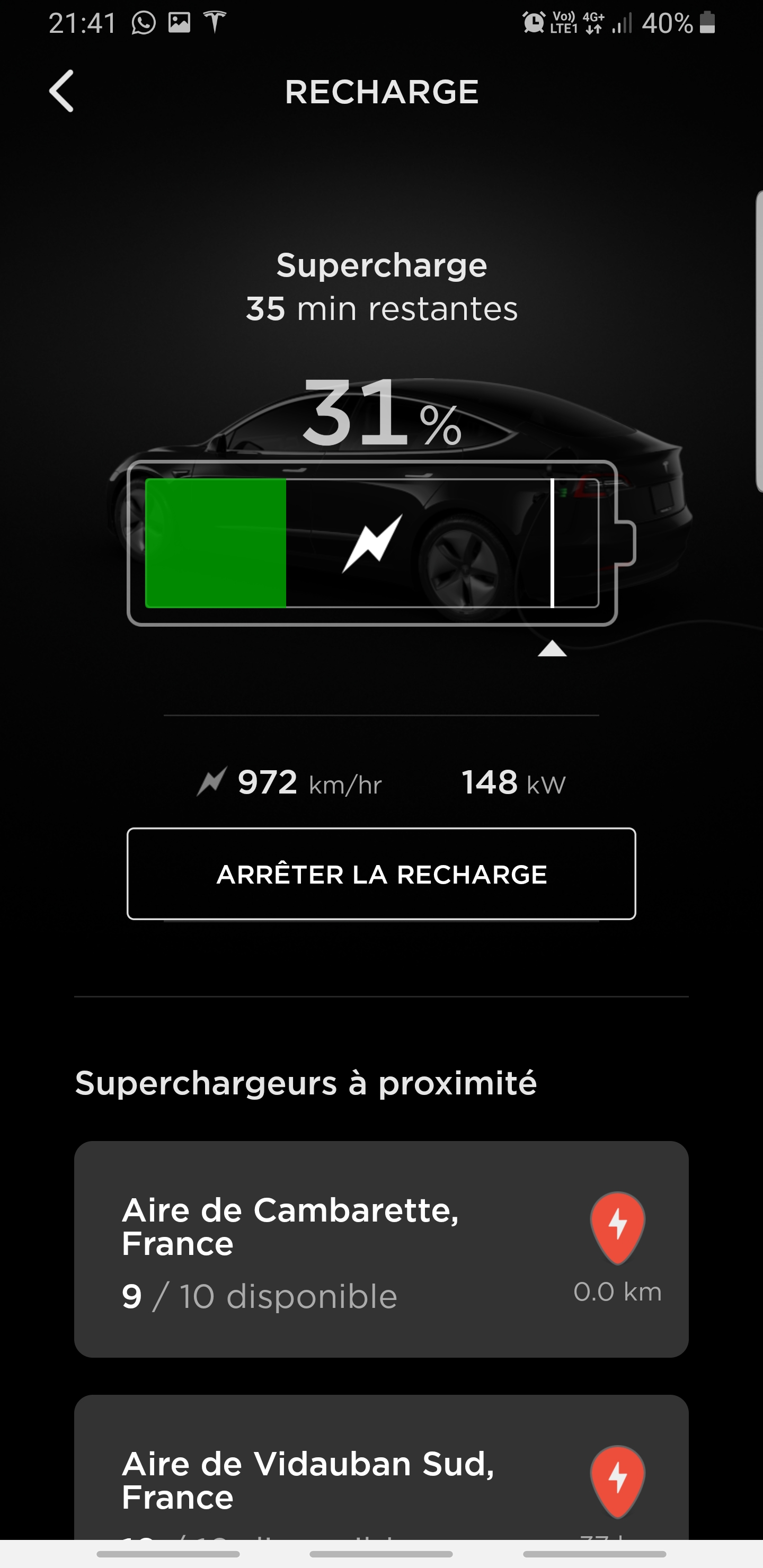Tap Arrêter la recharge button
Screen dimensions: 763x1568
[381, 874]
